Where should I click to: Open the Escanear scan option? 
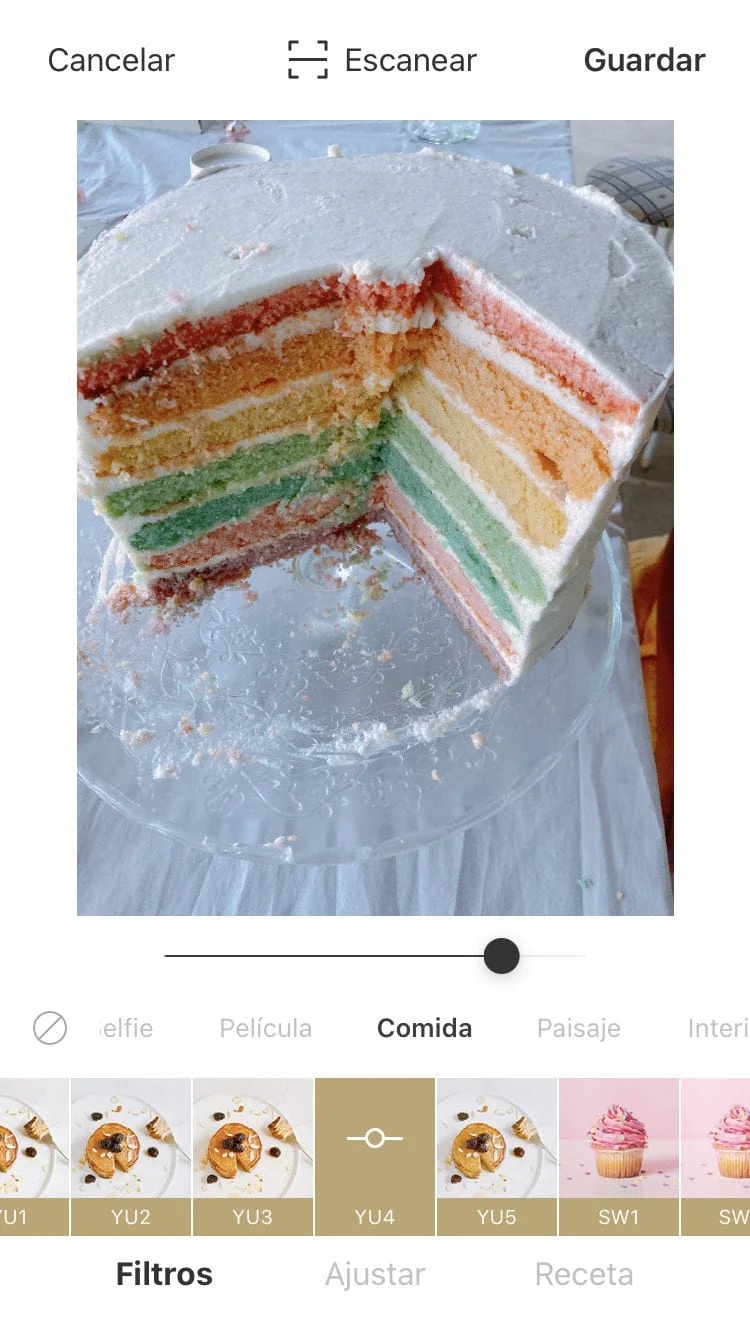(382, 60)
